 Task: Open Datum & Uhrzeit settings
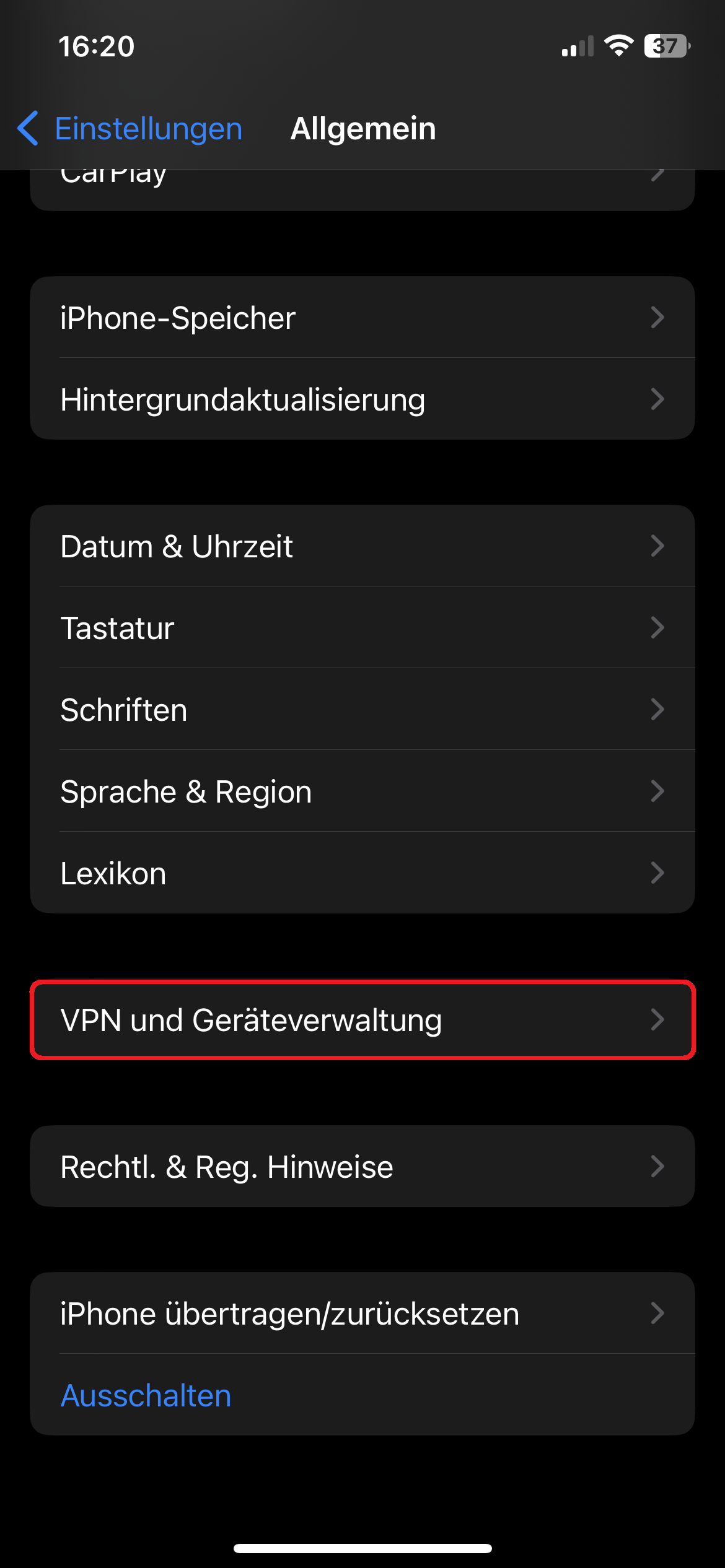click(362, 546)
